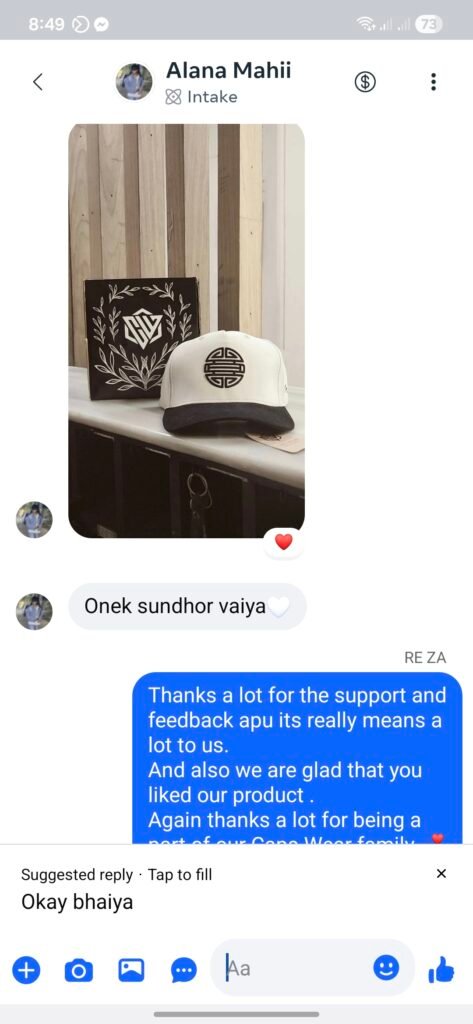Send a thumbs-up like
This screenshot has width=473, height=1024.
pos(442,970)
